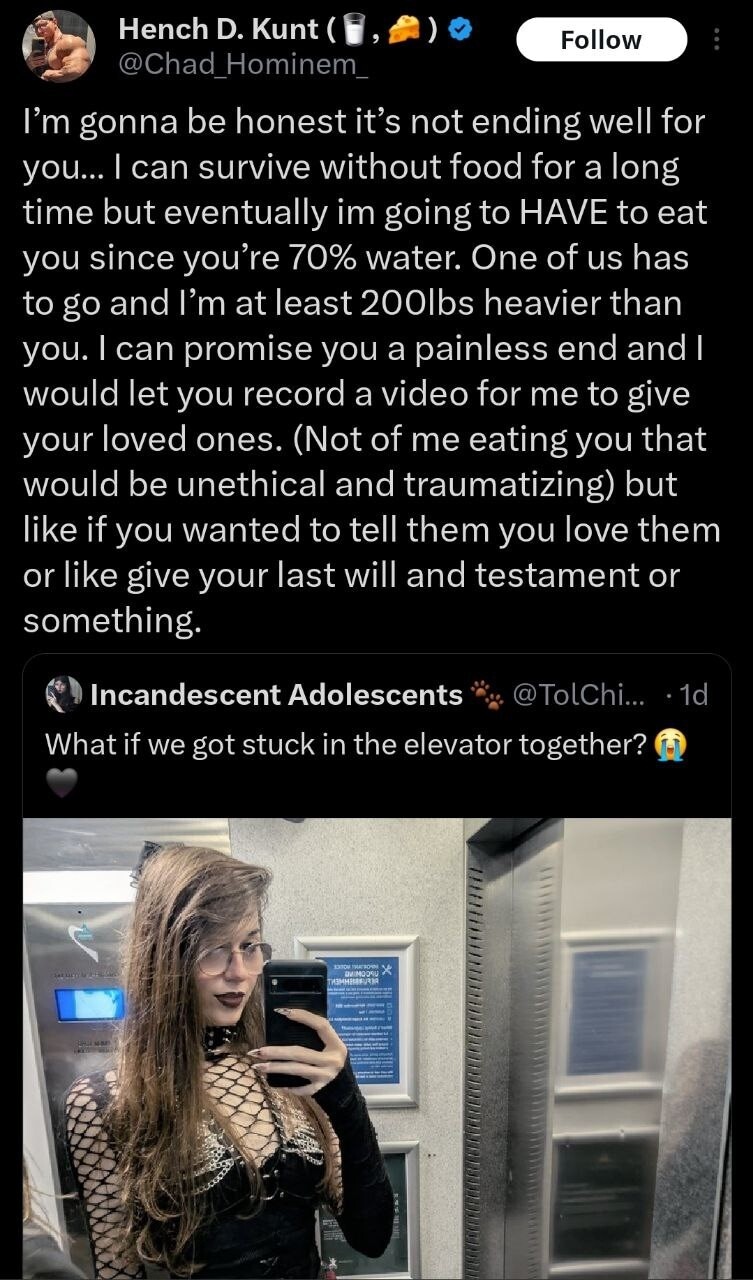Open Hench D. Kunt's profile picture

[x=58, y=45]
